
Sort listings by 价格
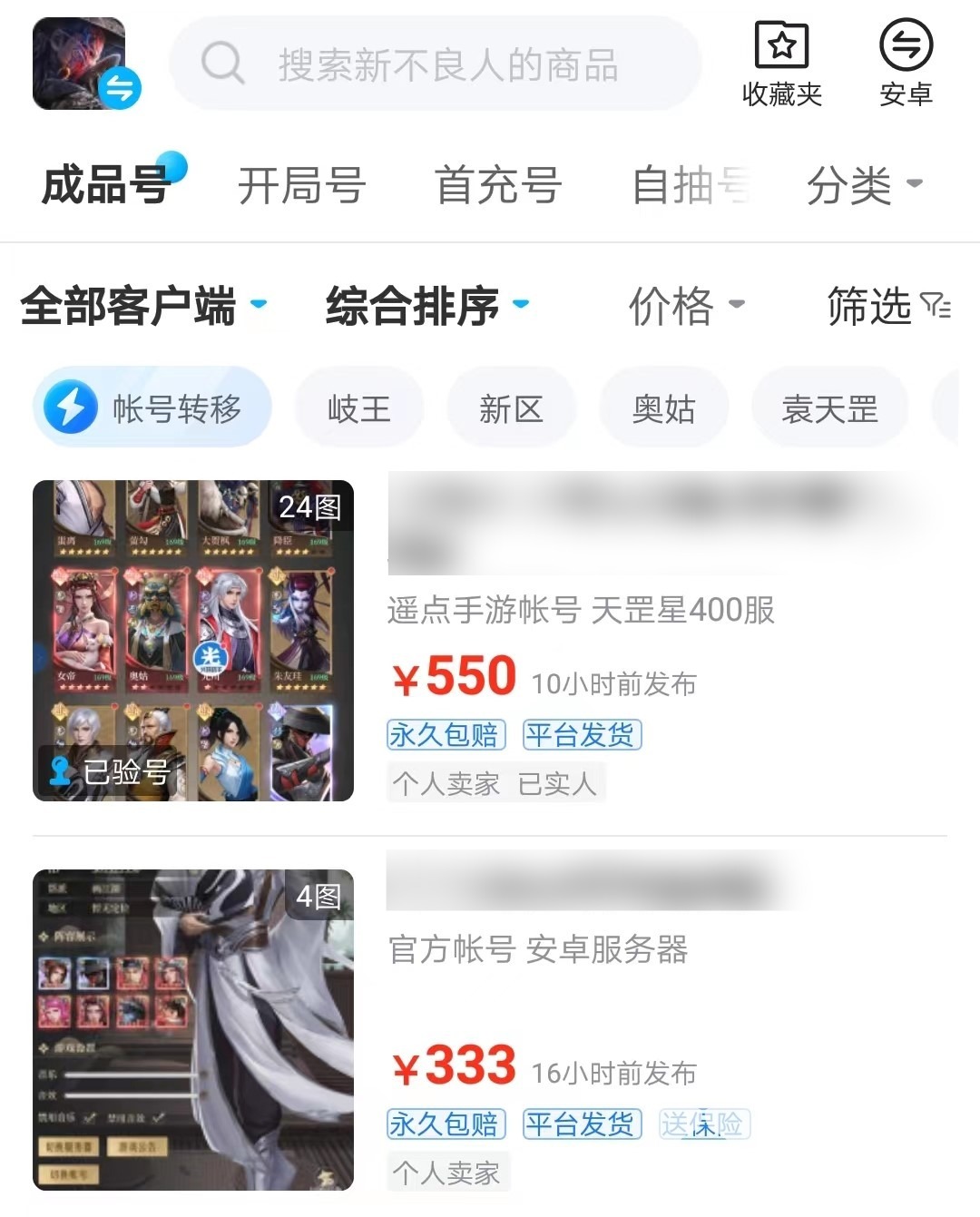686,305
